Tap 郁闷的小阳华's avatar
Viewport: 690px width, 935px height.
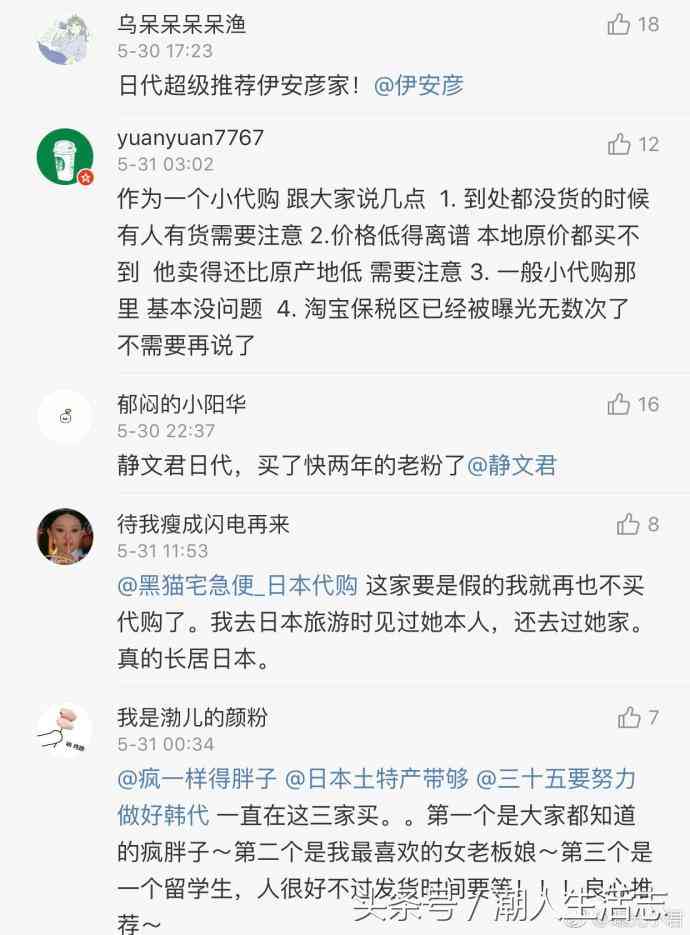pos(65,416)
